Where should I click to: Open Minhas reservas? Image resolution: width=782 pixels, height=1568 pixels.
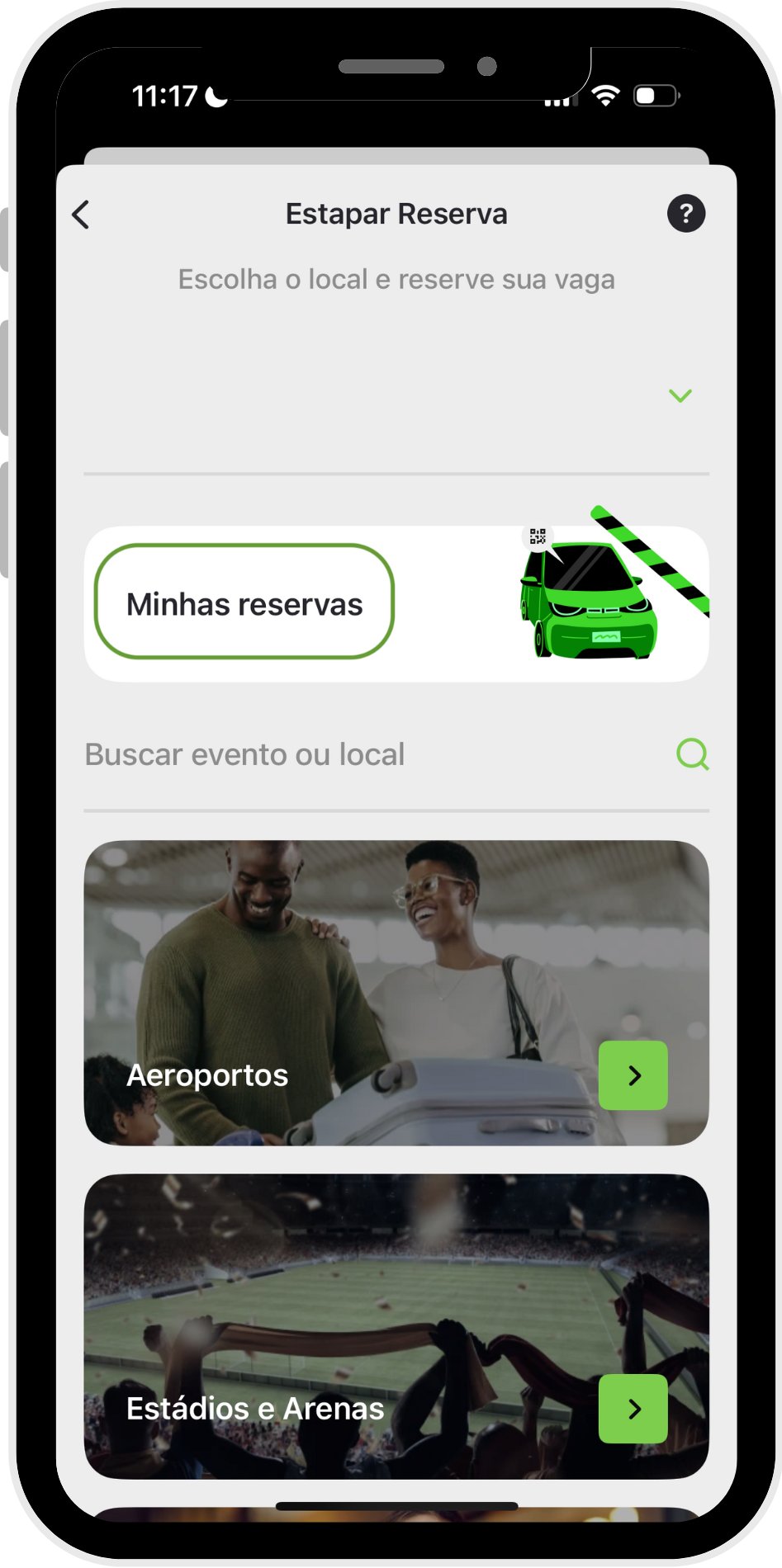tap(244, 603)
